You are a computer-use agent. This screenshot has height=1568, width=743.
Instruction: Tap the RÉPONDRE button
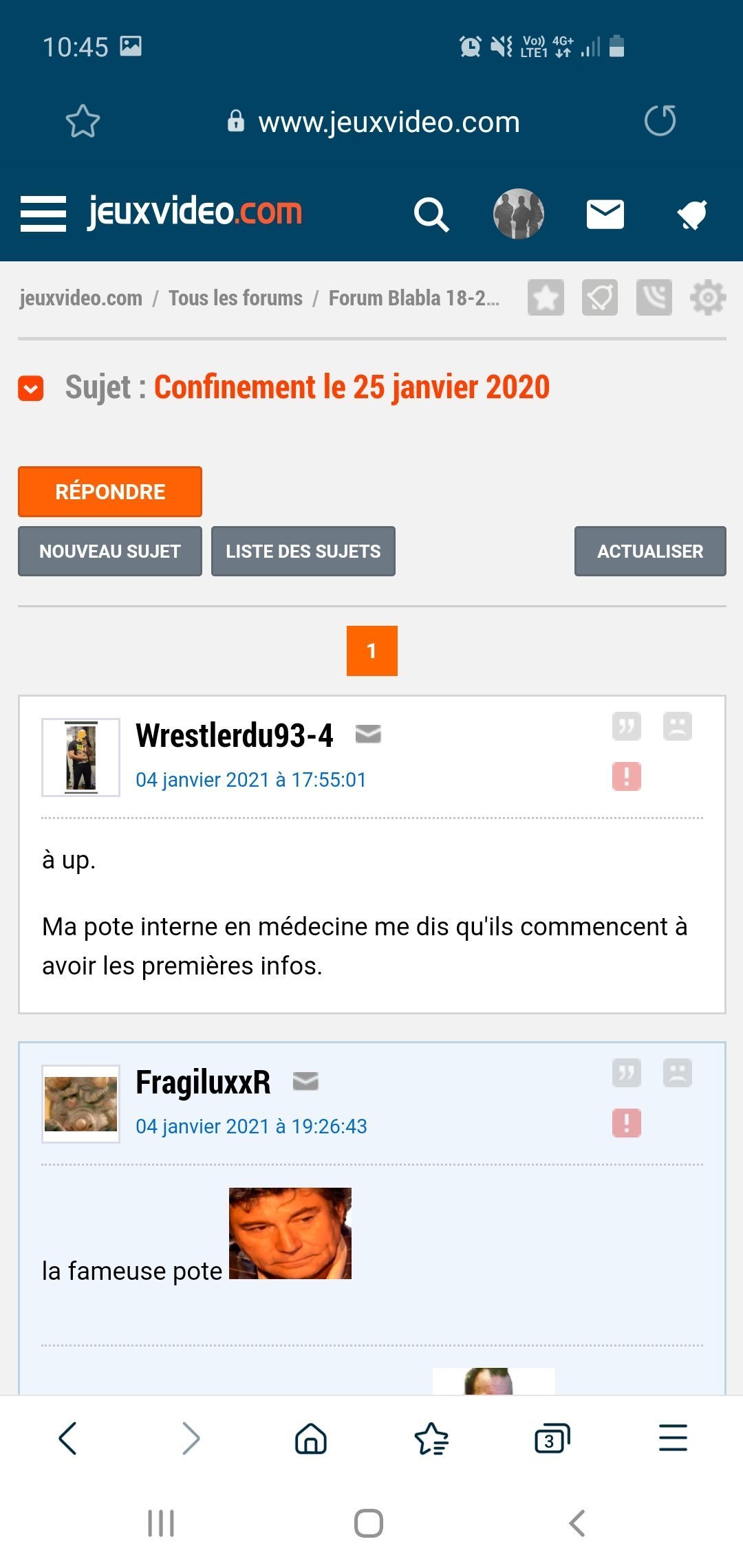110,492
